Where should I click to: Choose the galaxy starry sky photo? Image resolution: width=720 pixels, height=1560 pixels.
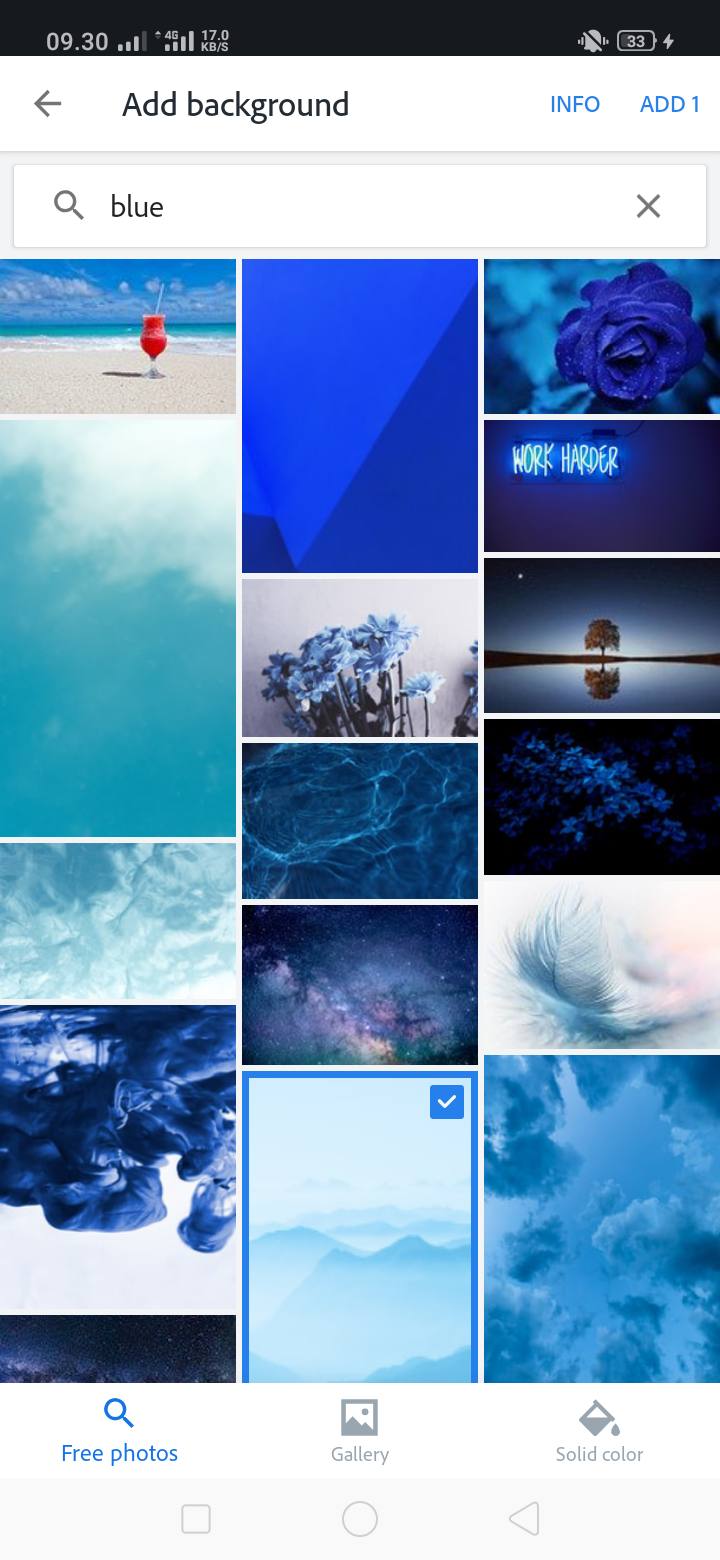tap(359, 985)
